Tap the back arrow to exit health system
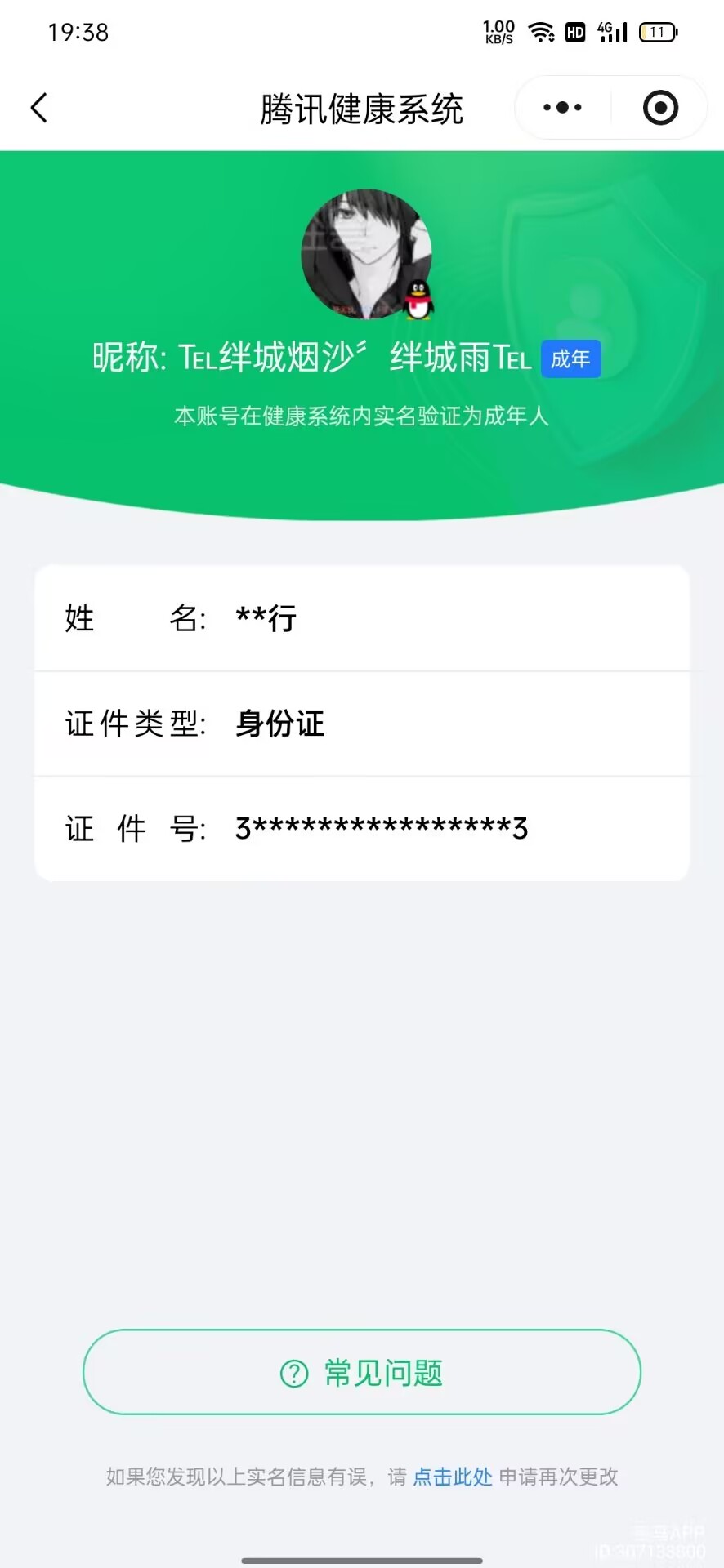This screenshot has height=1568, width=724. click(38, 107)
